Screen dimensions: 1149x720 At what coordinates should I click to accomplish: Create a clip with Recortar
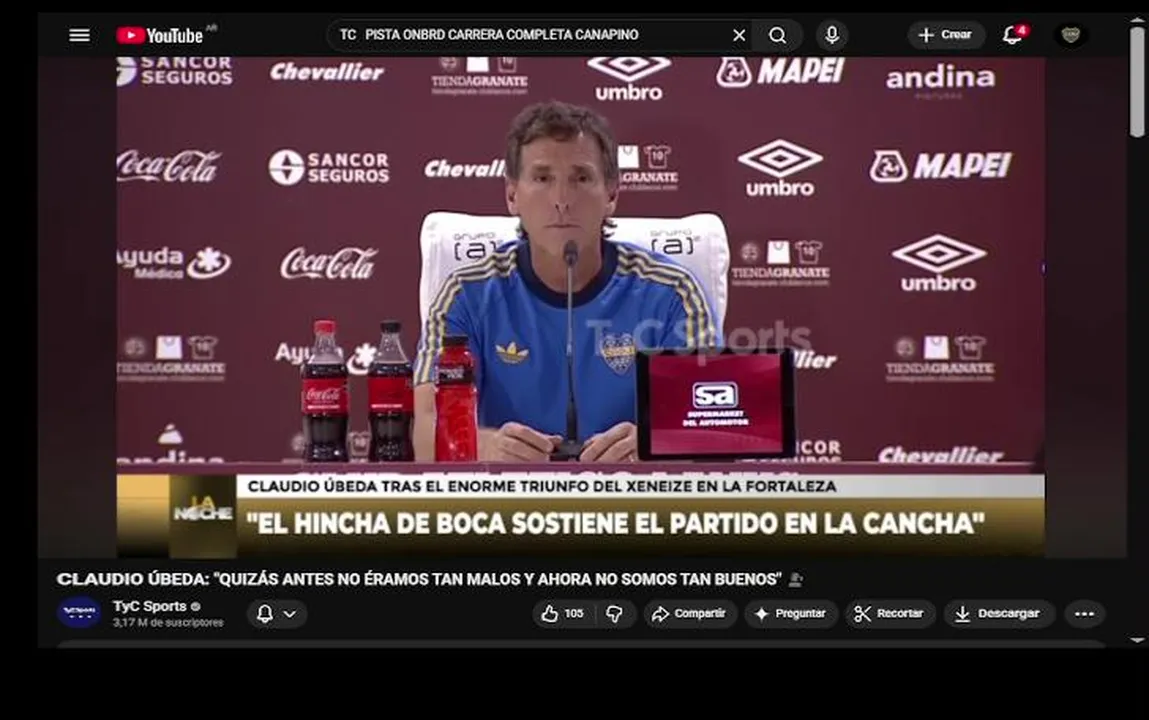[x=889, y=614]
